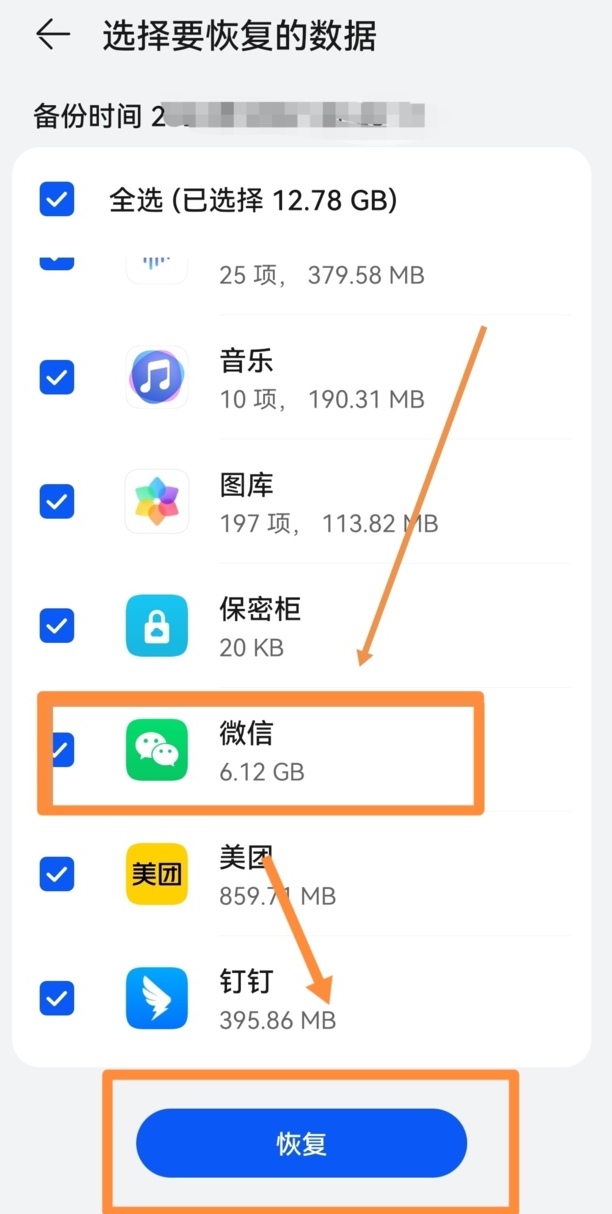Tap the 恢复 restore button

(301, 1143)
